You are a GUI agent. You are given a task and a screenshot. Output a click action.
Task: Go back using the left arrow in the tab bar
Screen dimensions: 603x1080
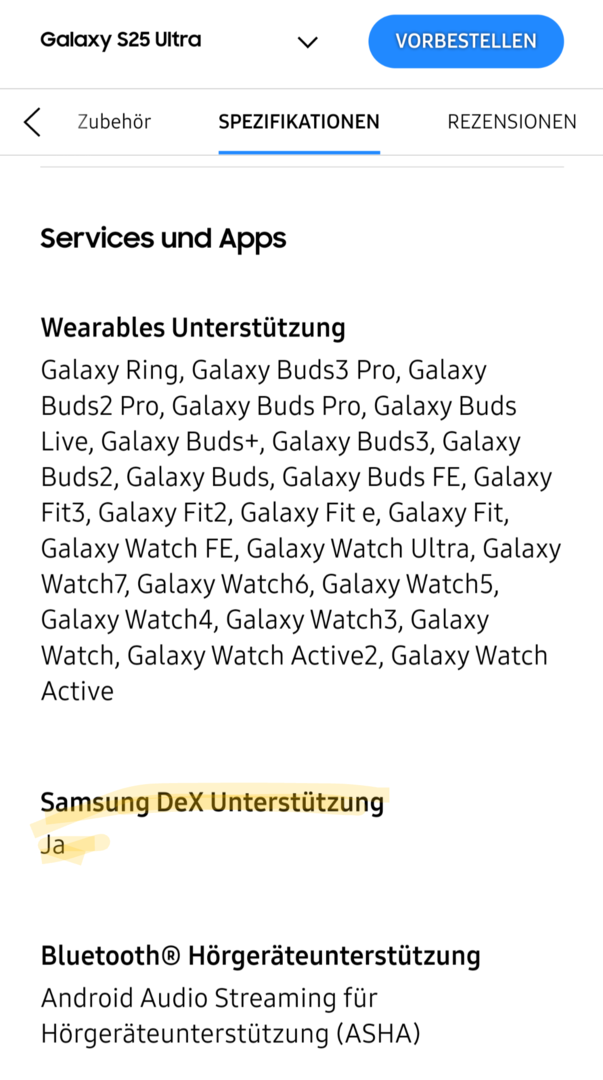tap(32, 122)
